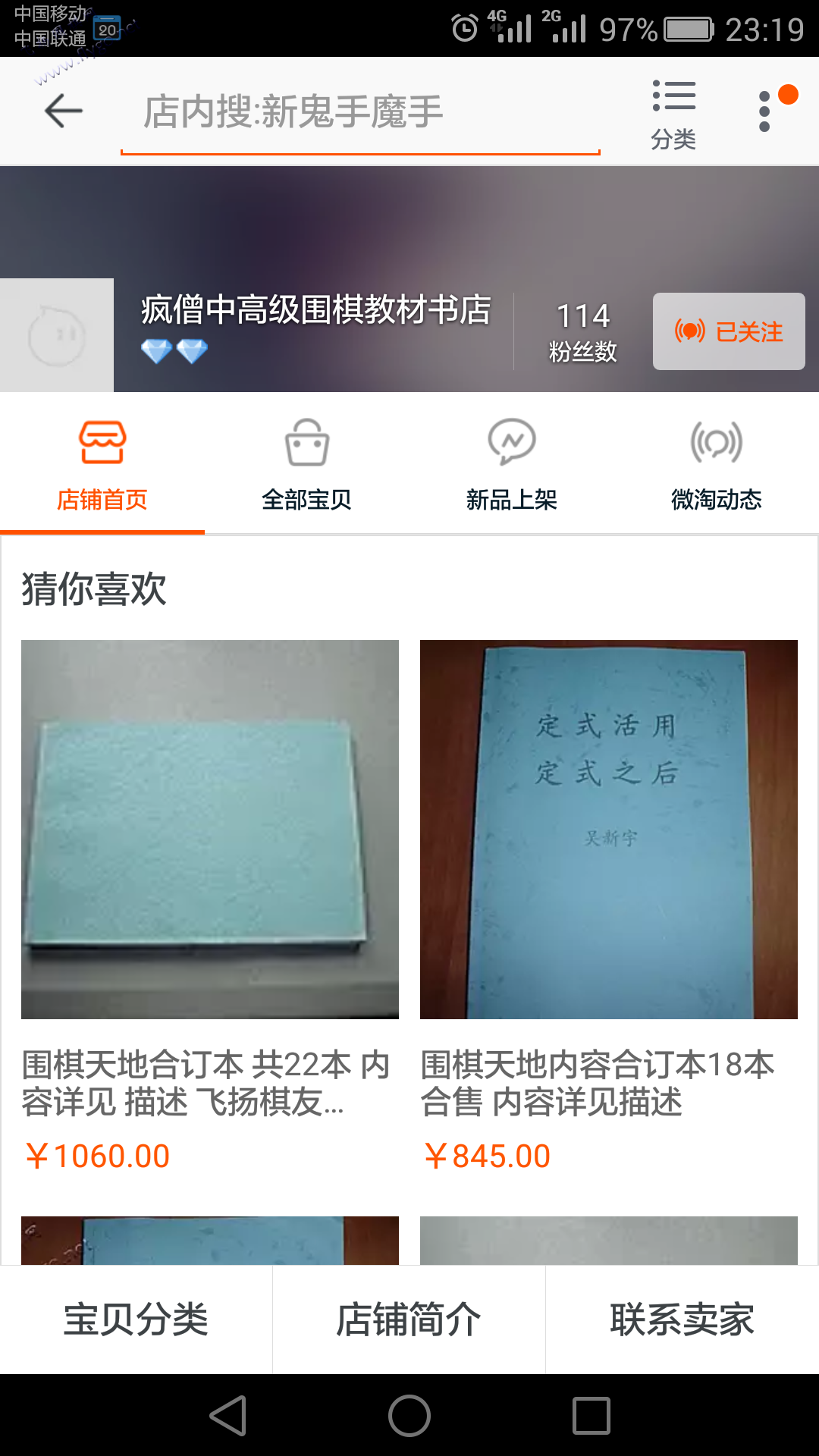Viewport: 819px width, 1456px height.
Task: Open 宝贝分类 at the bottom
Action: [136, 1319]
